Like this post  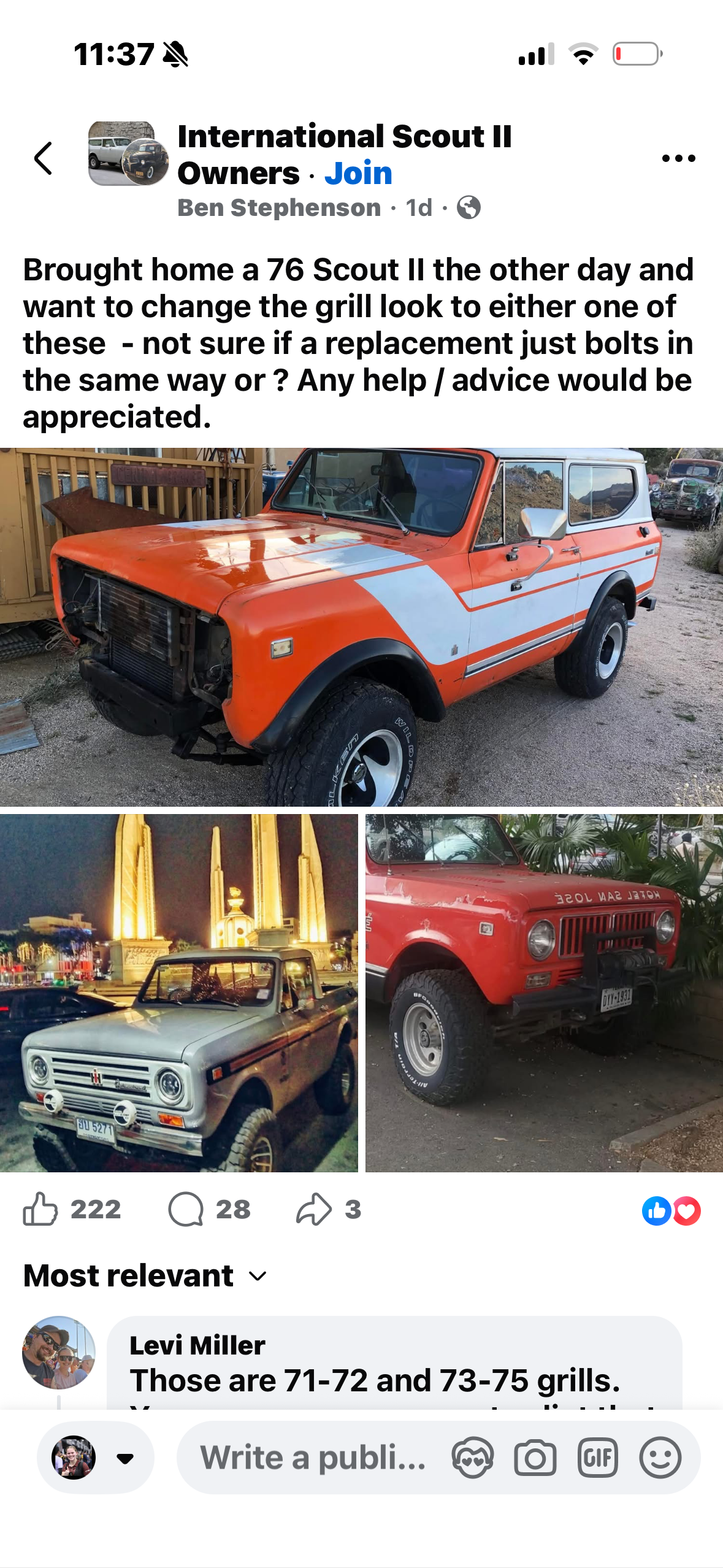tap(40, 1209)
